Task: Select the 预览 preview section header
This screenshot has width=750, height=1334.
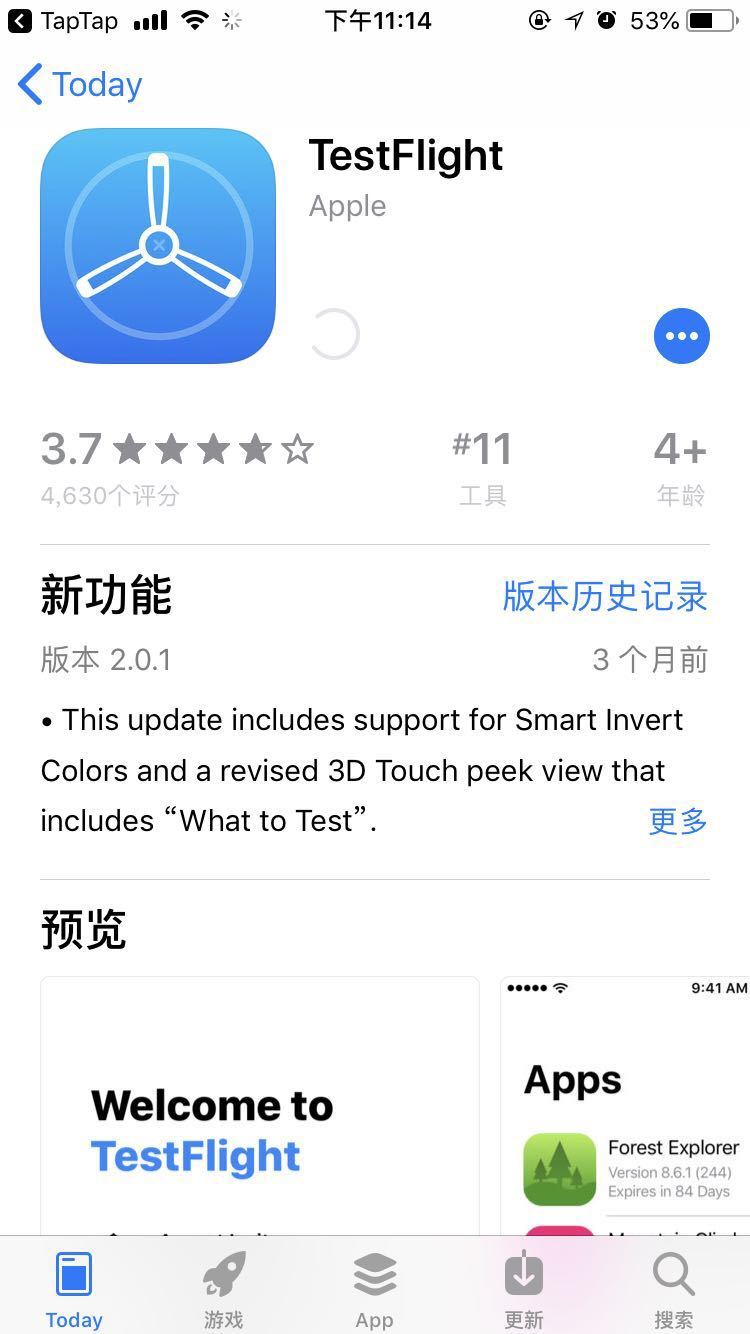Action: tap(82, 930)
